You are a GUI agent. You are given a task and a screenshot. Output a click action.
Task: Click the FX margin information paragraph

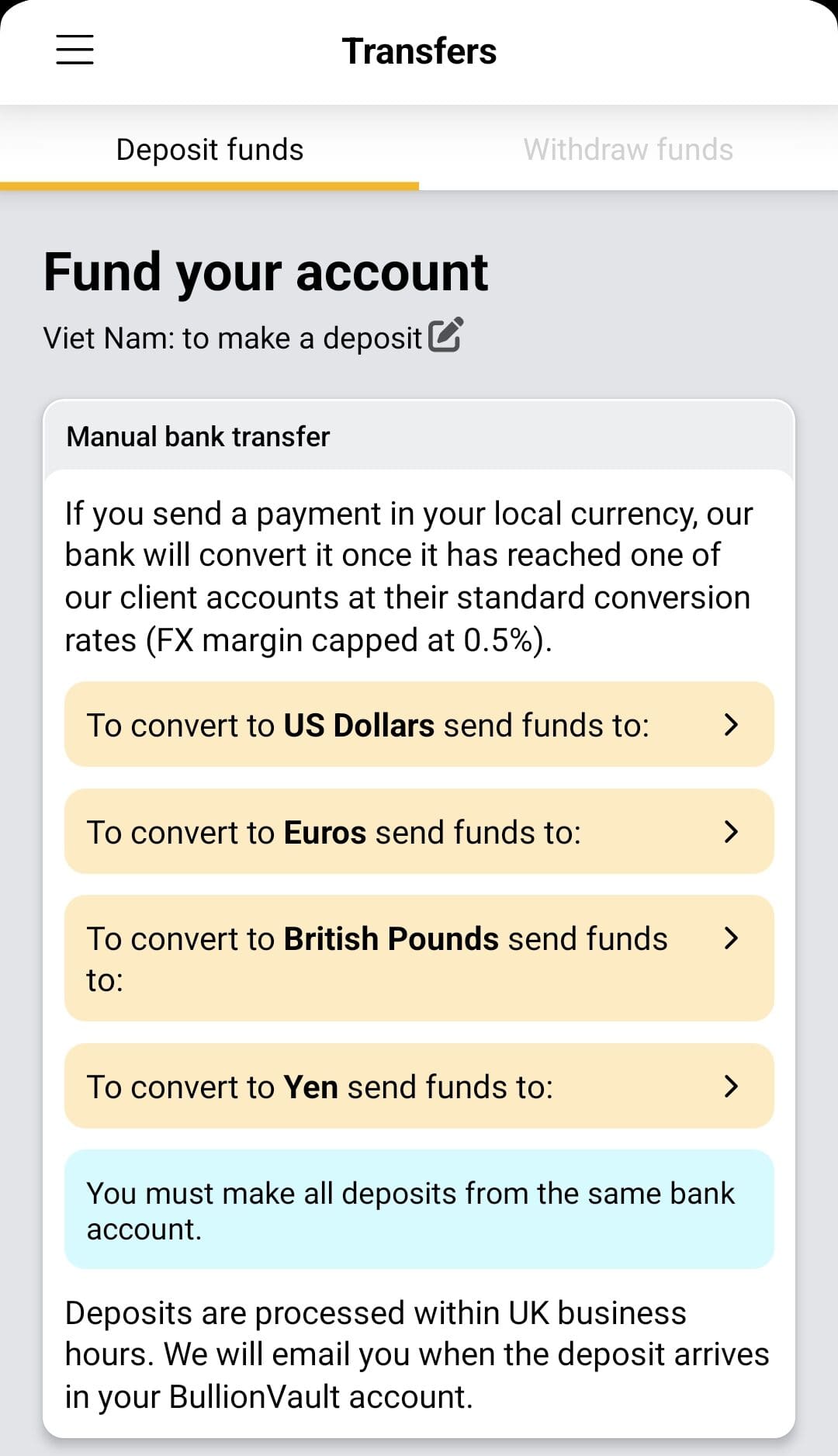point(409,574)
